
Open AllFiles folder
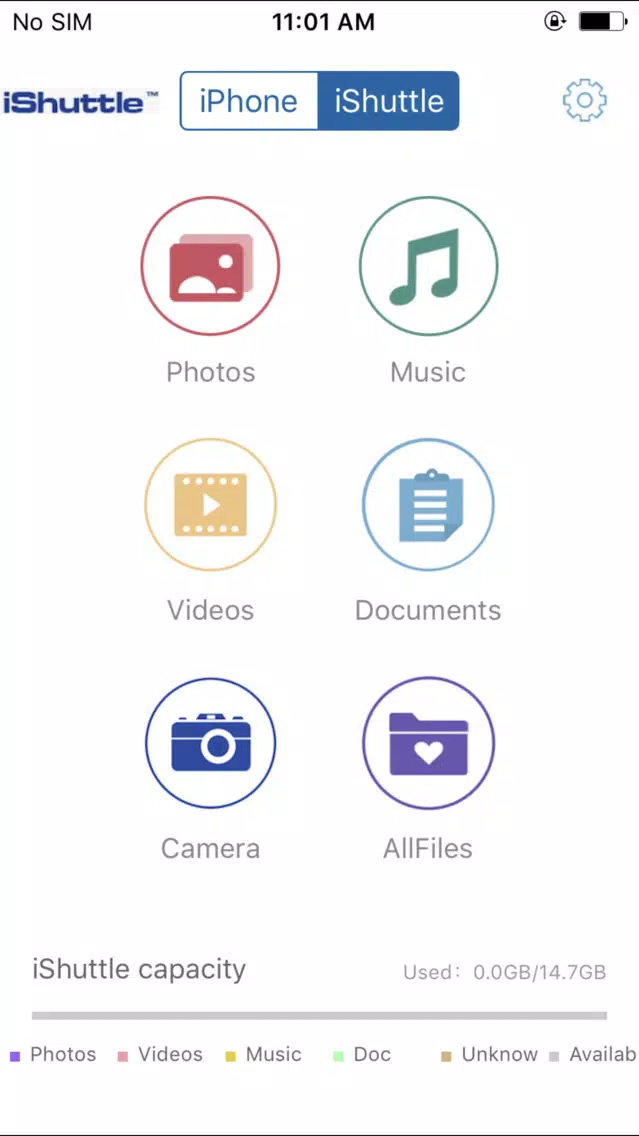(x=428, y=743)
